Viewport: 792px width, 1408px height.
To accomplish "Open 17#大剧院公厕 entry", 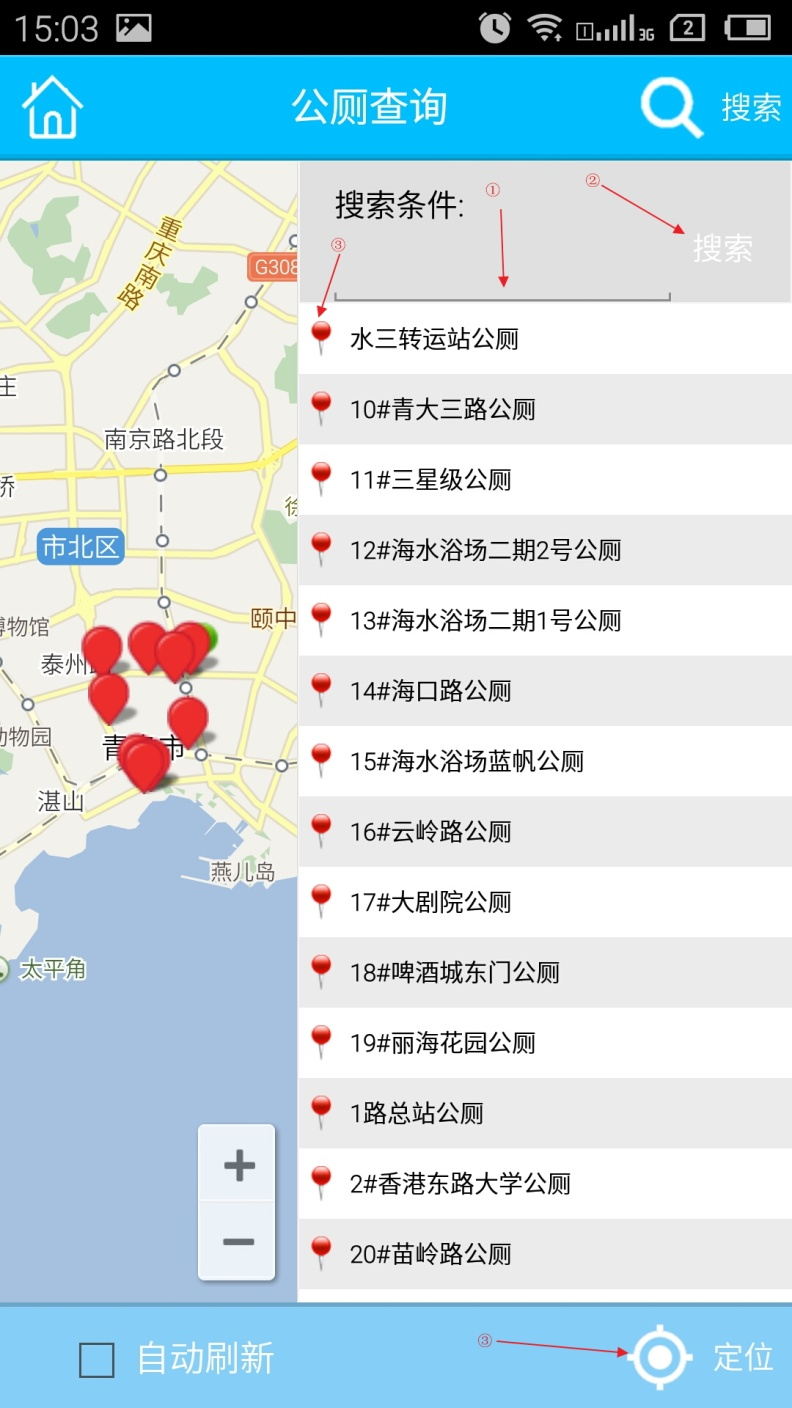I will [x=545, y=902].
